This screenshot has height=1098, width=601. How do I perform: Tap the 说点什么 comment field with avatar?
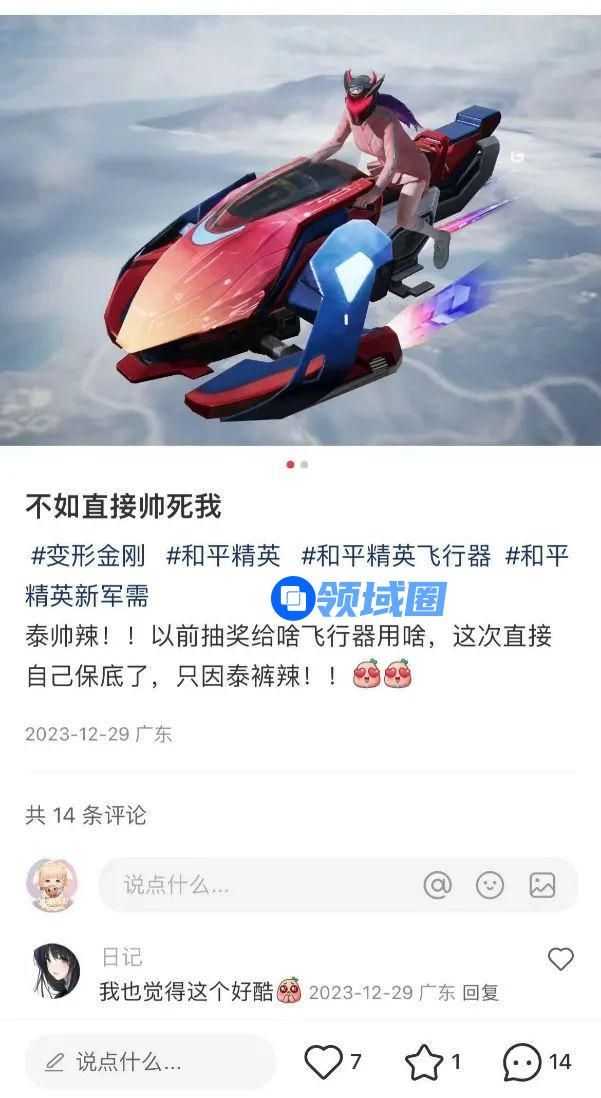click(260, 884)
